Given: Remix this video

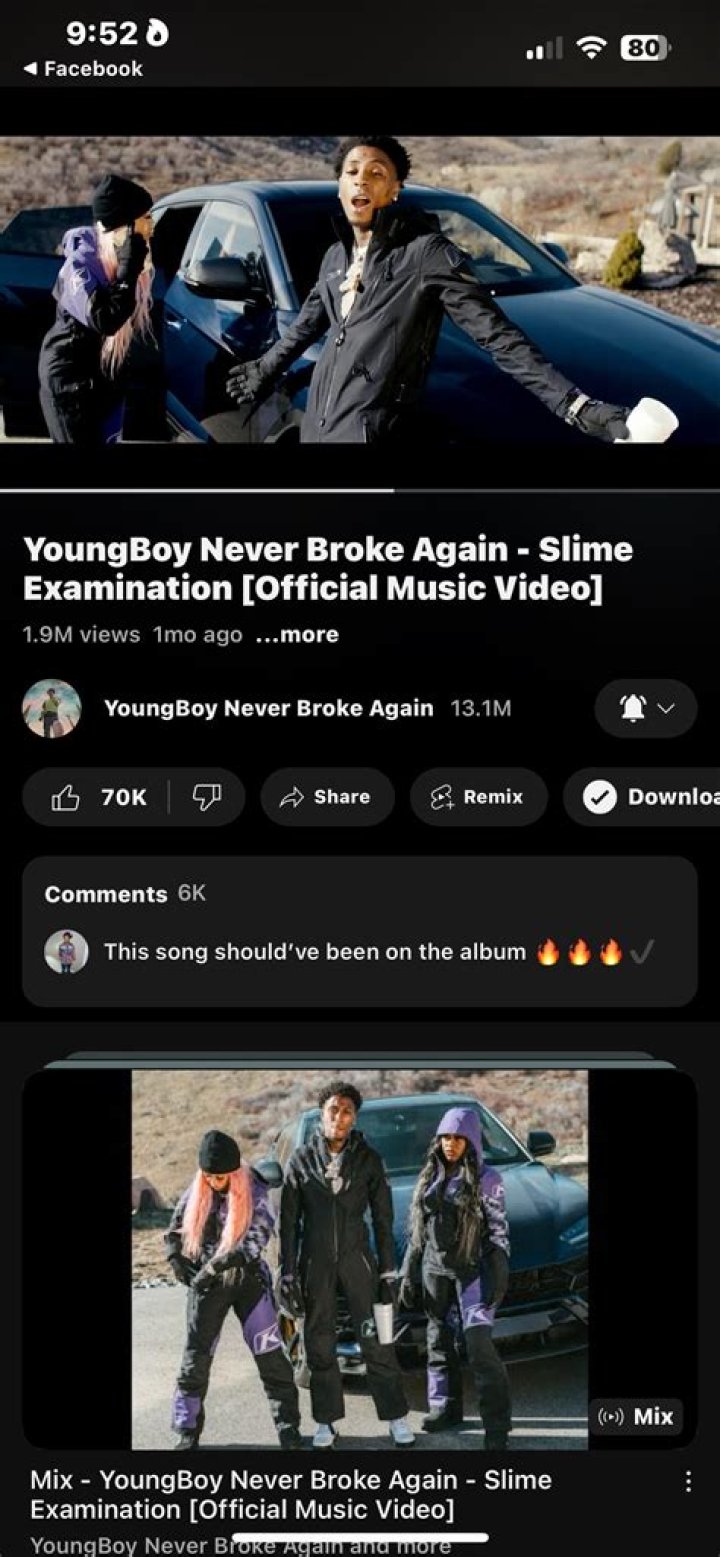Looking at the screenshot, I should point(478,797).
